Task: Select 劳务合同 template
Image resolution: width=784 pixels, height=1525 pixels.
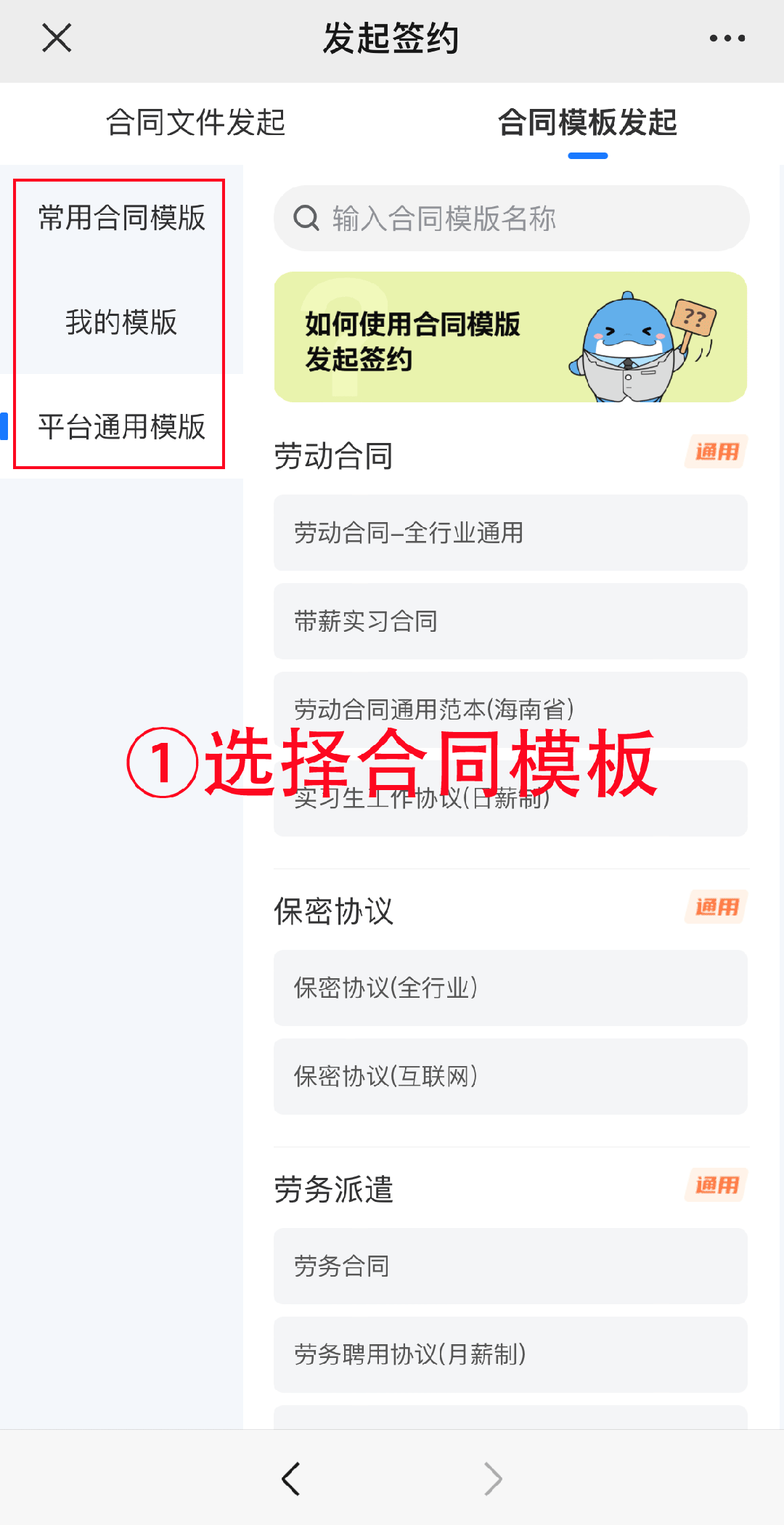Action: point(510,1266)
